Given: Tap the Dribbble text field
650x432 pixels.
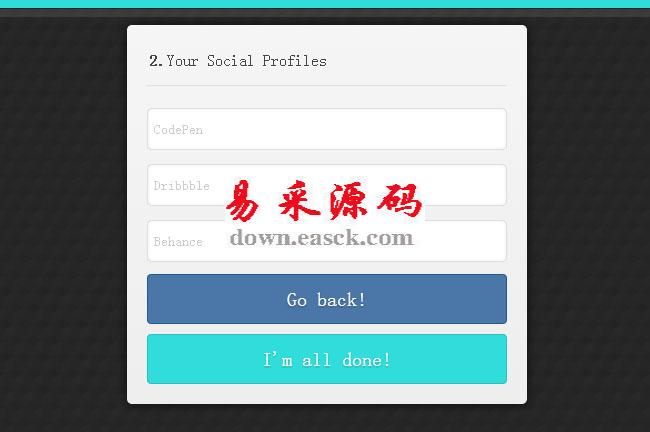Looking at the screenshot, I should 326,185.
